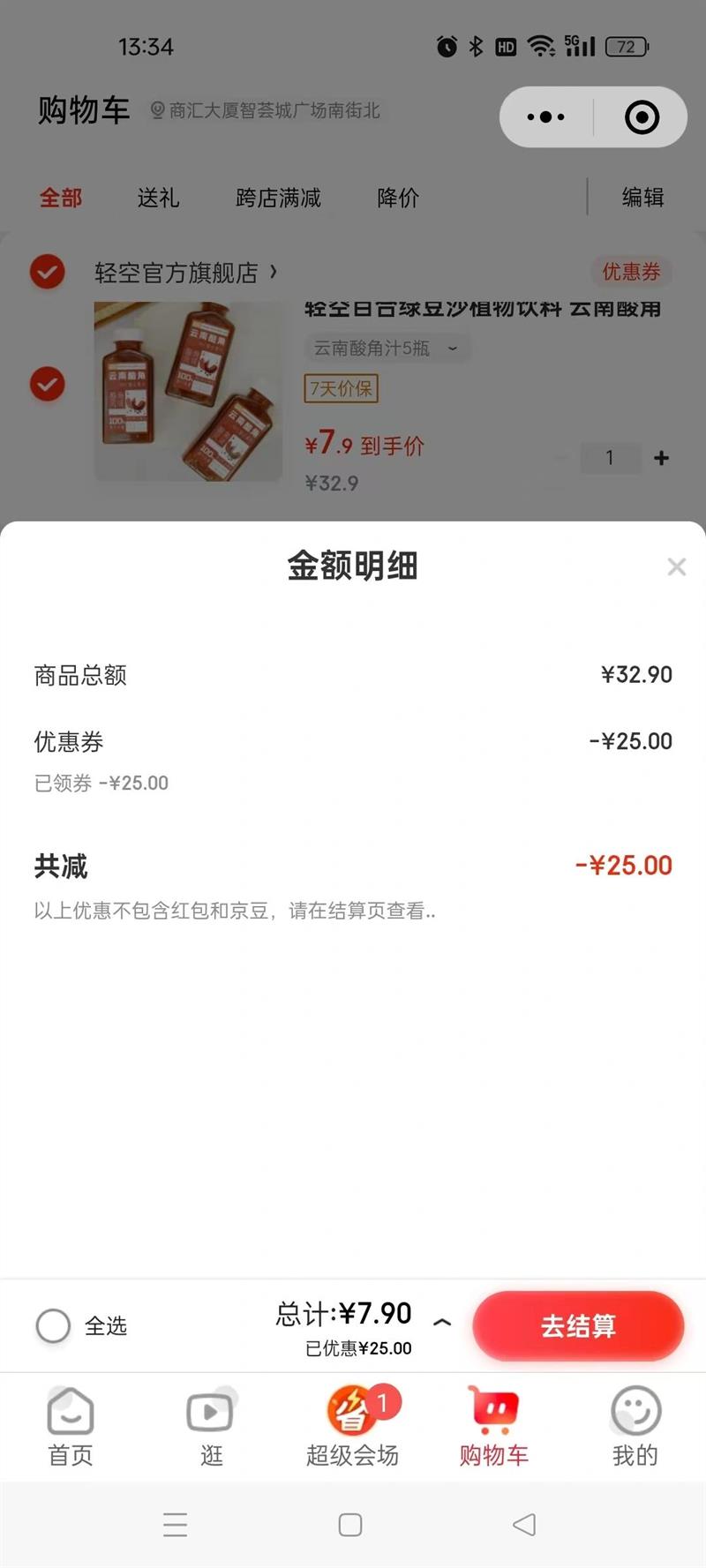Go to the 首页 tab
Viewport: 706px width, 1568px height.
70,1427
